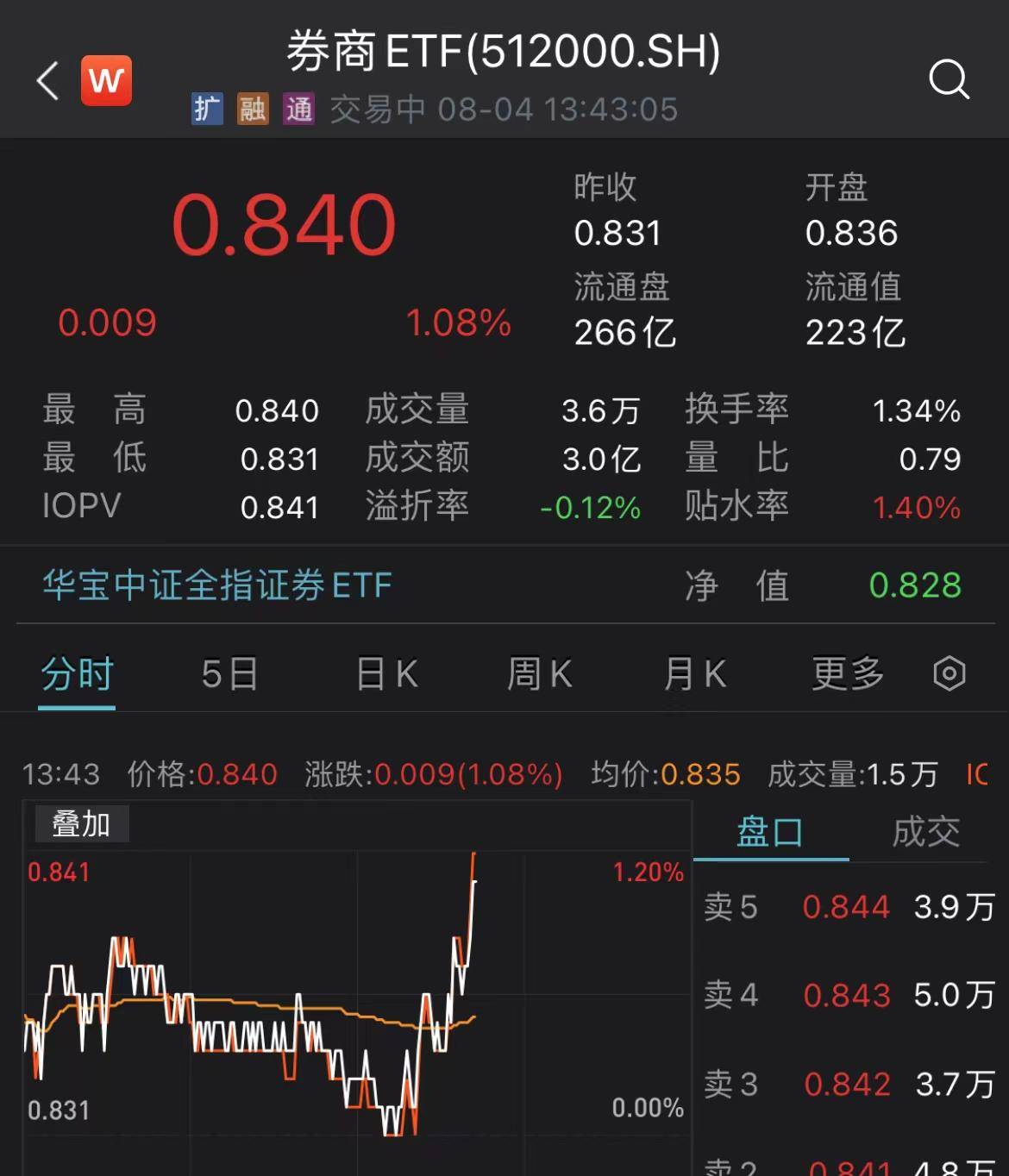Click the 华宝中证全指证券 ETF name
The width and height of the screenshot is (1009, 1176).
(x=216, y=585)
